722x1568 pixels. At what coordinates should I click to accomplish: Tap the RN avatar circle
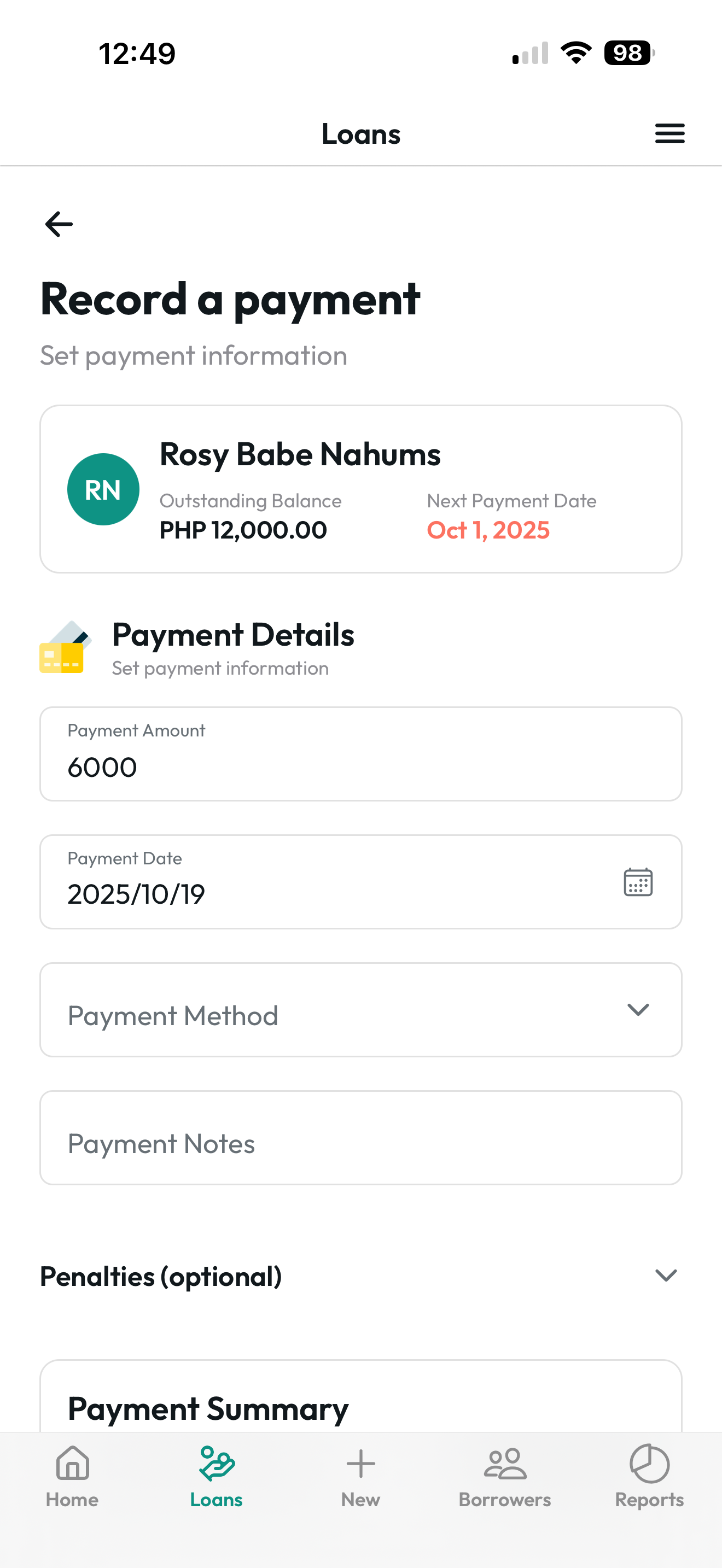103,489
